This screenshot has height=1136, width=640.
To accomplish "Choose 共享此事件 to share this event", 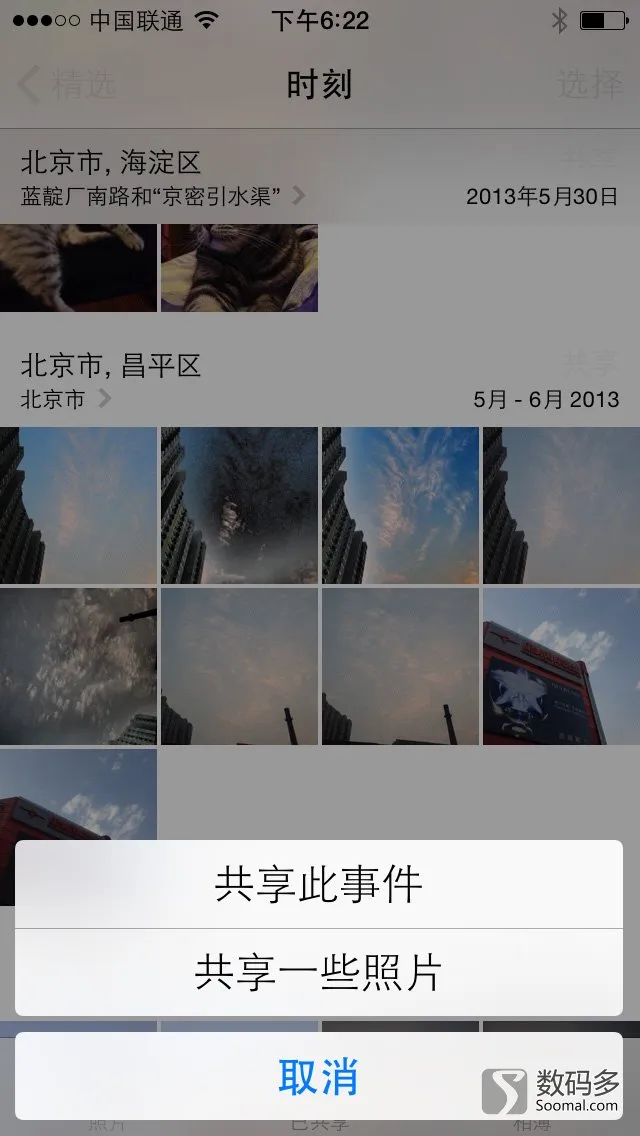I will coord(319,885).
